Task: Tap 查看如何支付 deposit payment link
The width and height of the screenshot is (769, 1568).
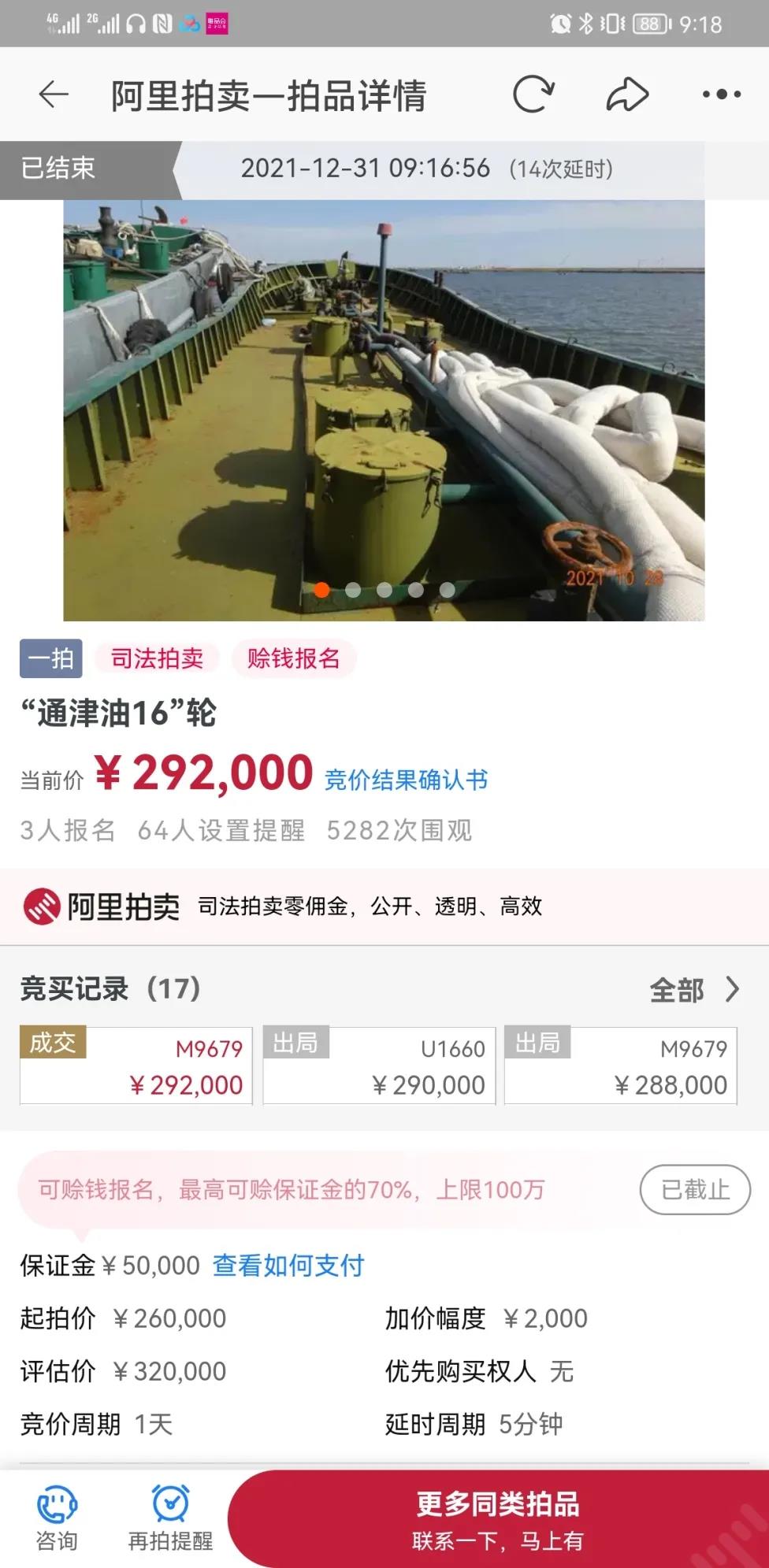Action: 288,1266
